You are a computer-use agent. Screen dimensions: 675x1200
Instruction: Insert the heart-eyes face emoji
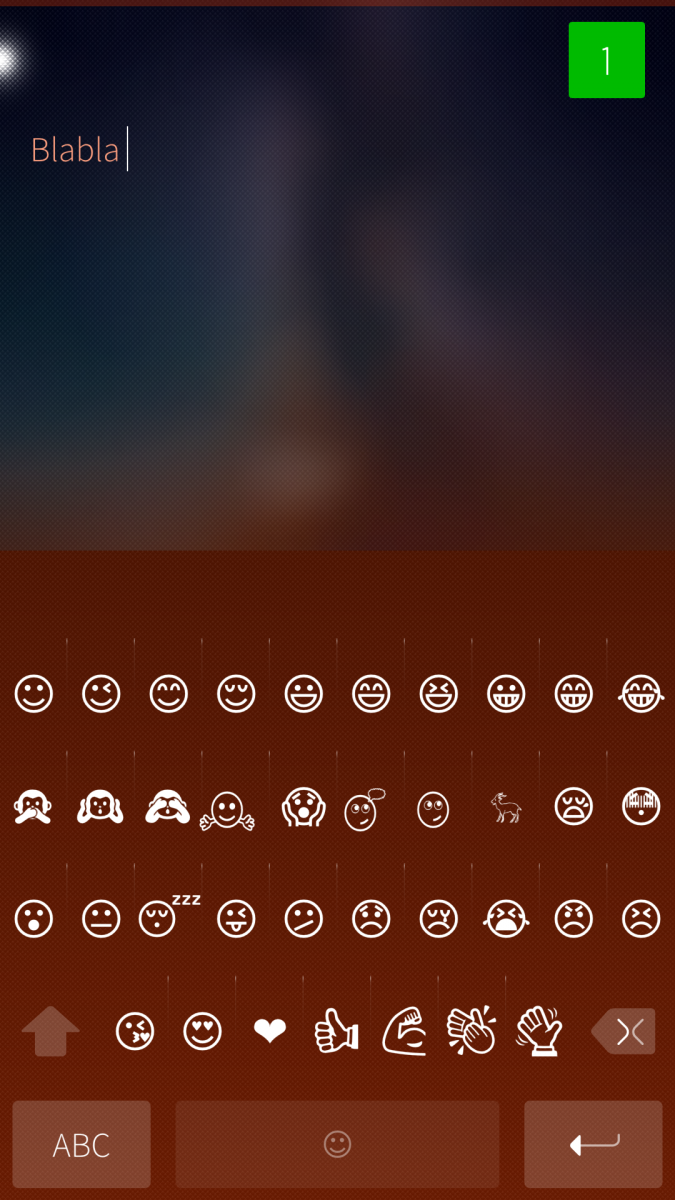coord(202,1031)
